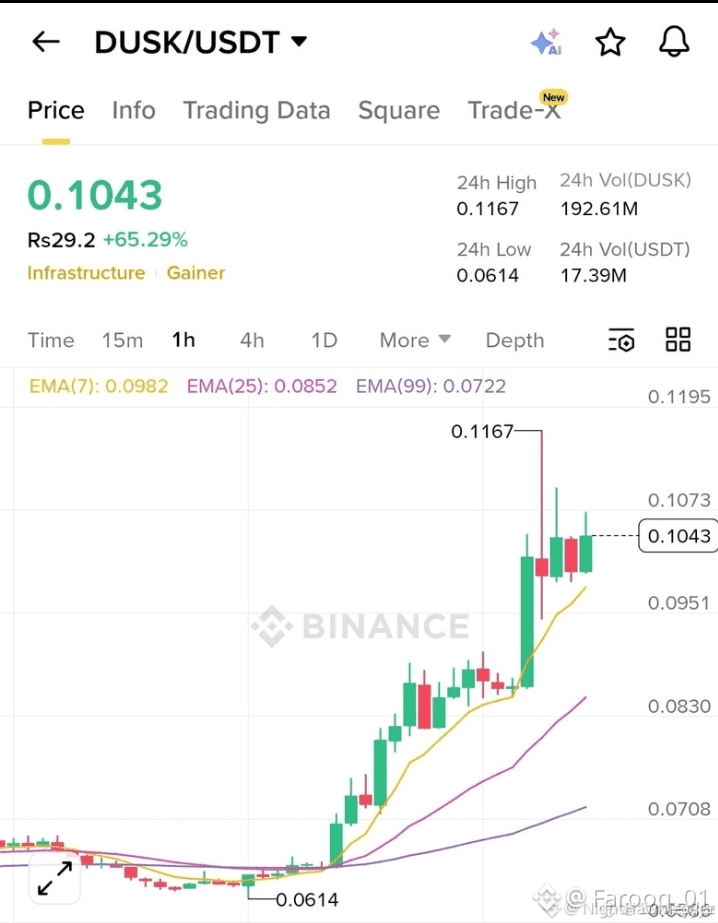Open the Gainer tag
Viewport: 718px width, 923px height.
tap(196, 273)
